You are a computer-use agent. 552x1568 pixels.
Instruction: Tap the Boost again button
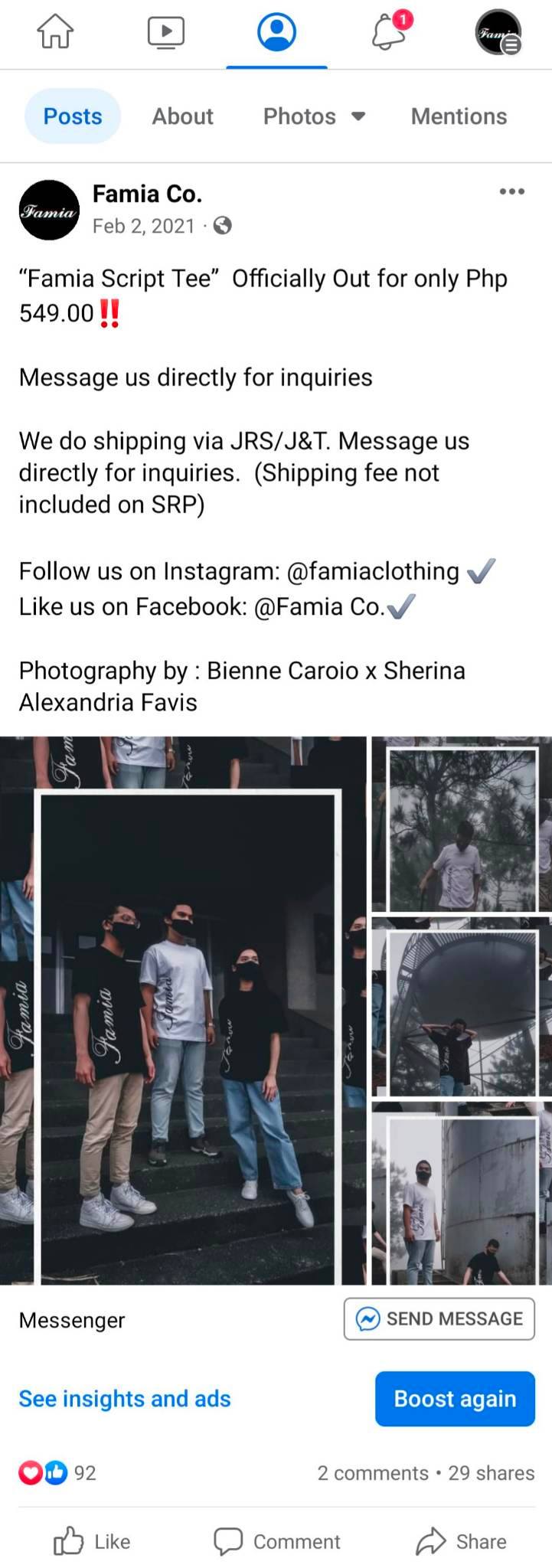coord(455,1398)
